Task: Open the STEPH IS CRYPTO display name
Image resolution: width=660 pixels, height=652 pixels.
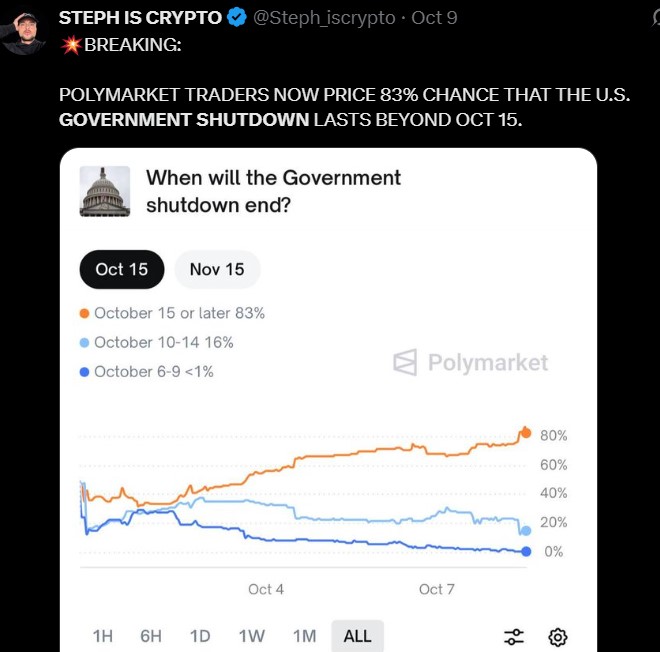Action: 139,19
